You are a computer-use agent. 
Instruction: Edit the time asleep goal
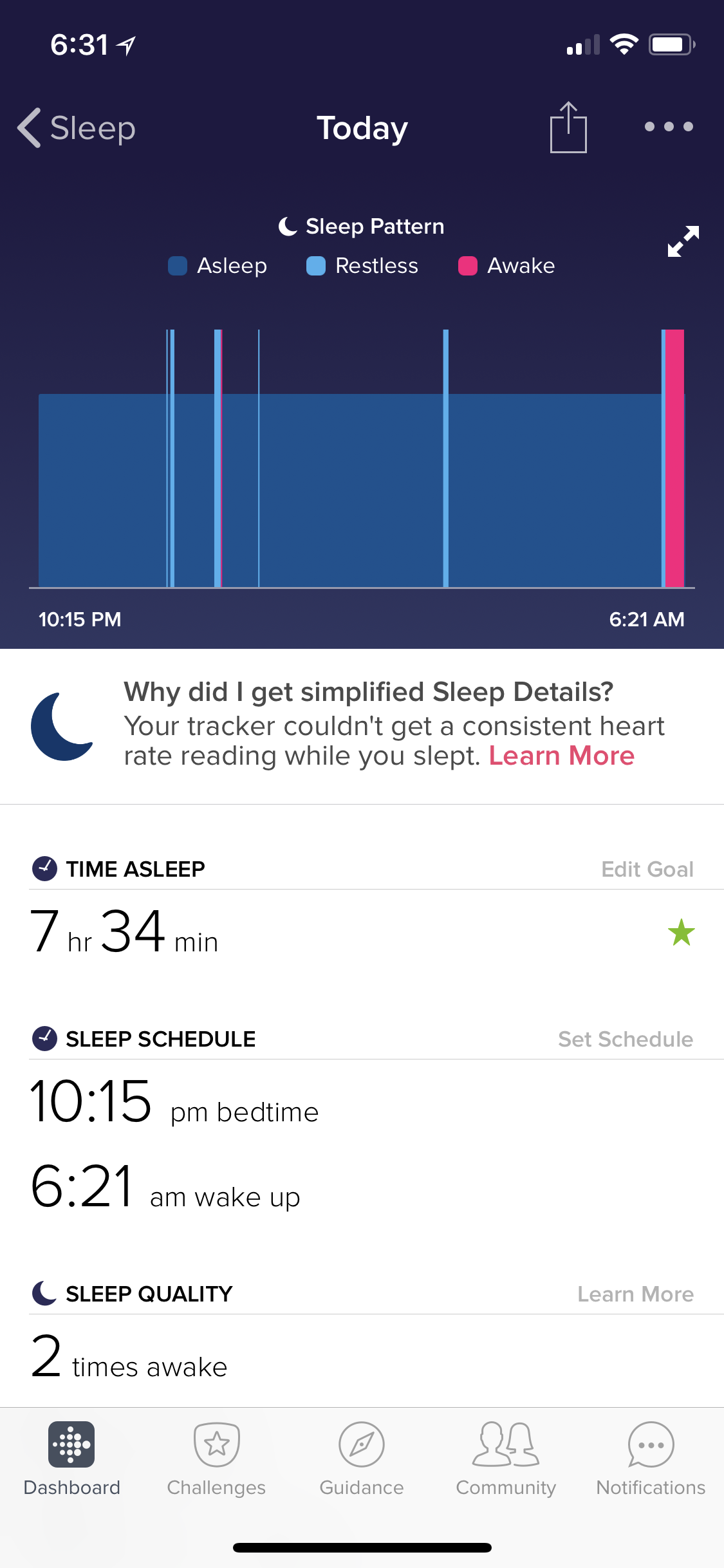[x=647, y=869]
